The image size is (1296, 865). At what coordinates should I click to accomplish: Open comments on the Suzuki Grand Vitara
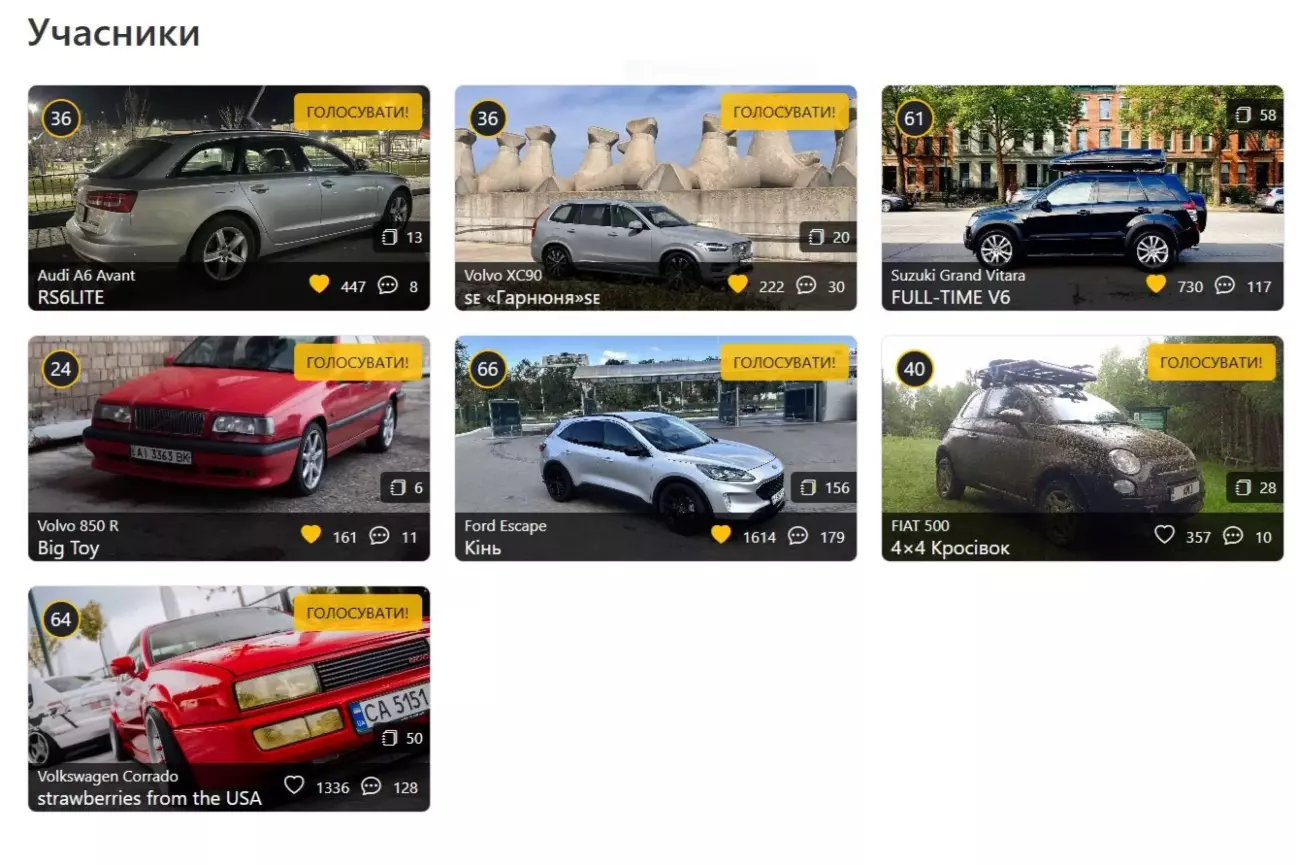pyautogui.click(x=1224, y=286)
